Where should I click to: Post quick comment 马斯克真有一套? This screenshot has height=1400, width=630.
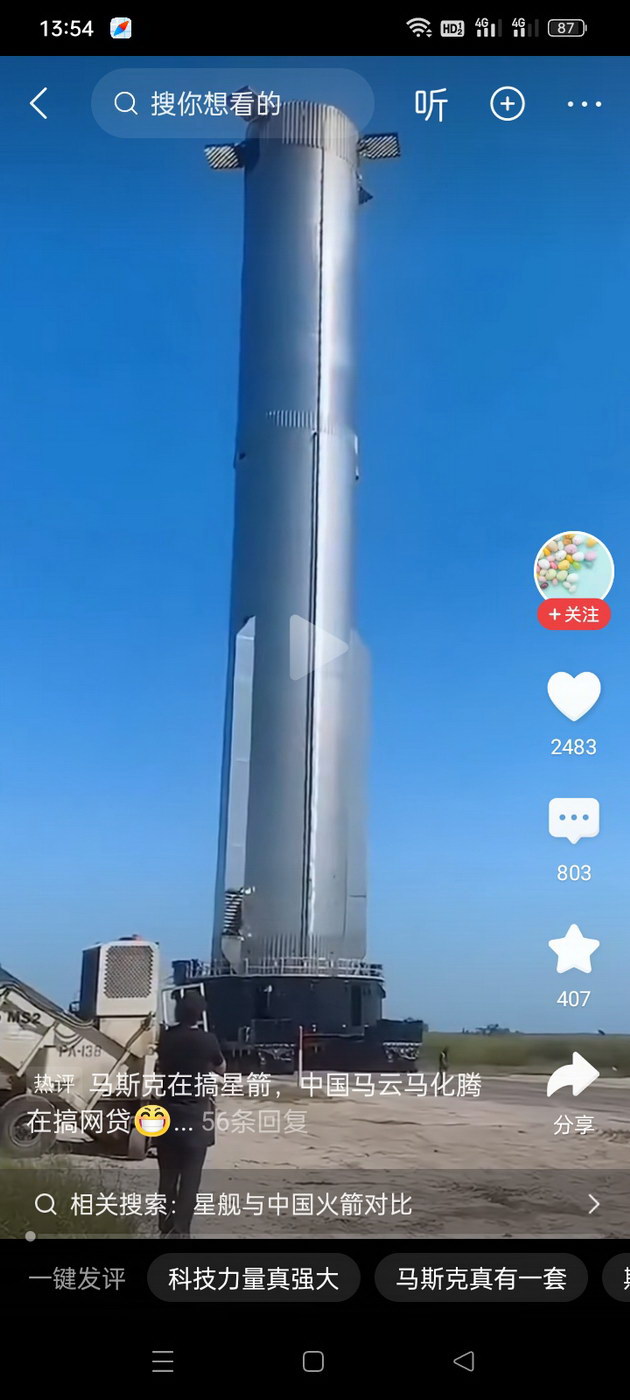(x=481, y=1278)
